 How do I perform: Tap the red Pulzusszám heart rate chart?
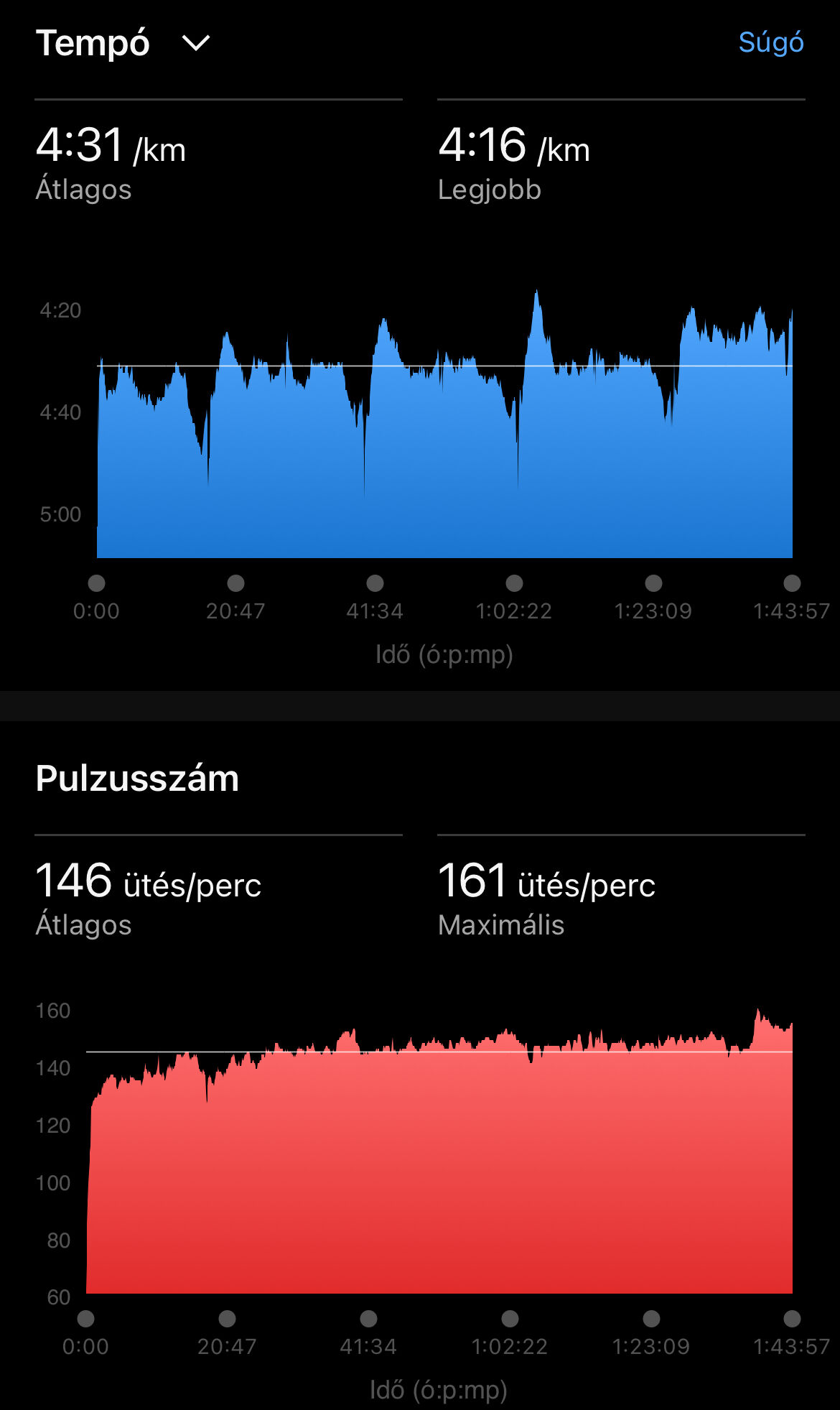pos(439,1171)
